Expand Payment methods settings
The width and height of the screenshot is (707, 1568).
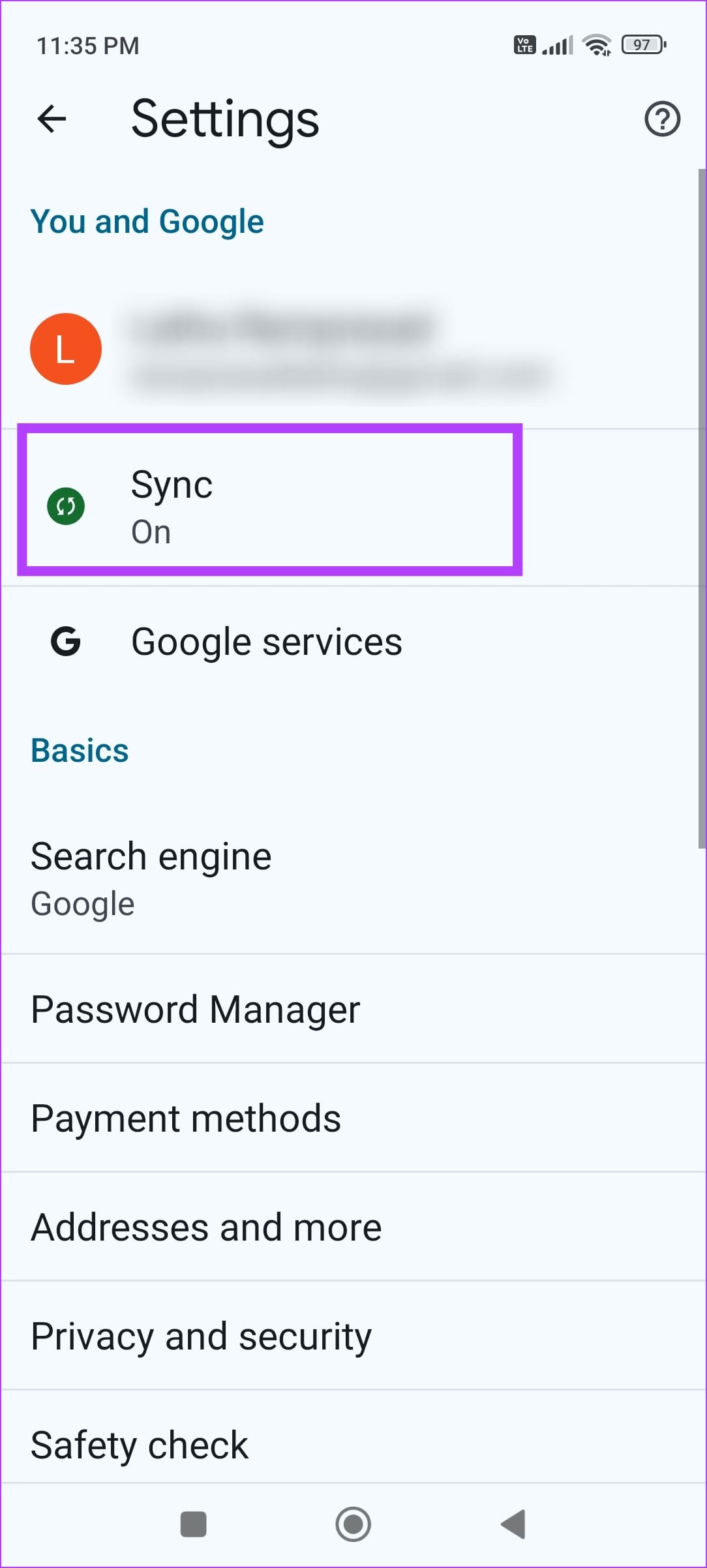click(185, 1118)
